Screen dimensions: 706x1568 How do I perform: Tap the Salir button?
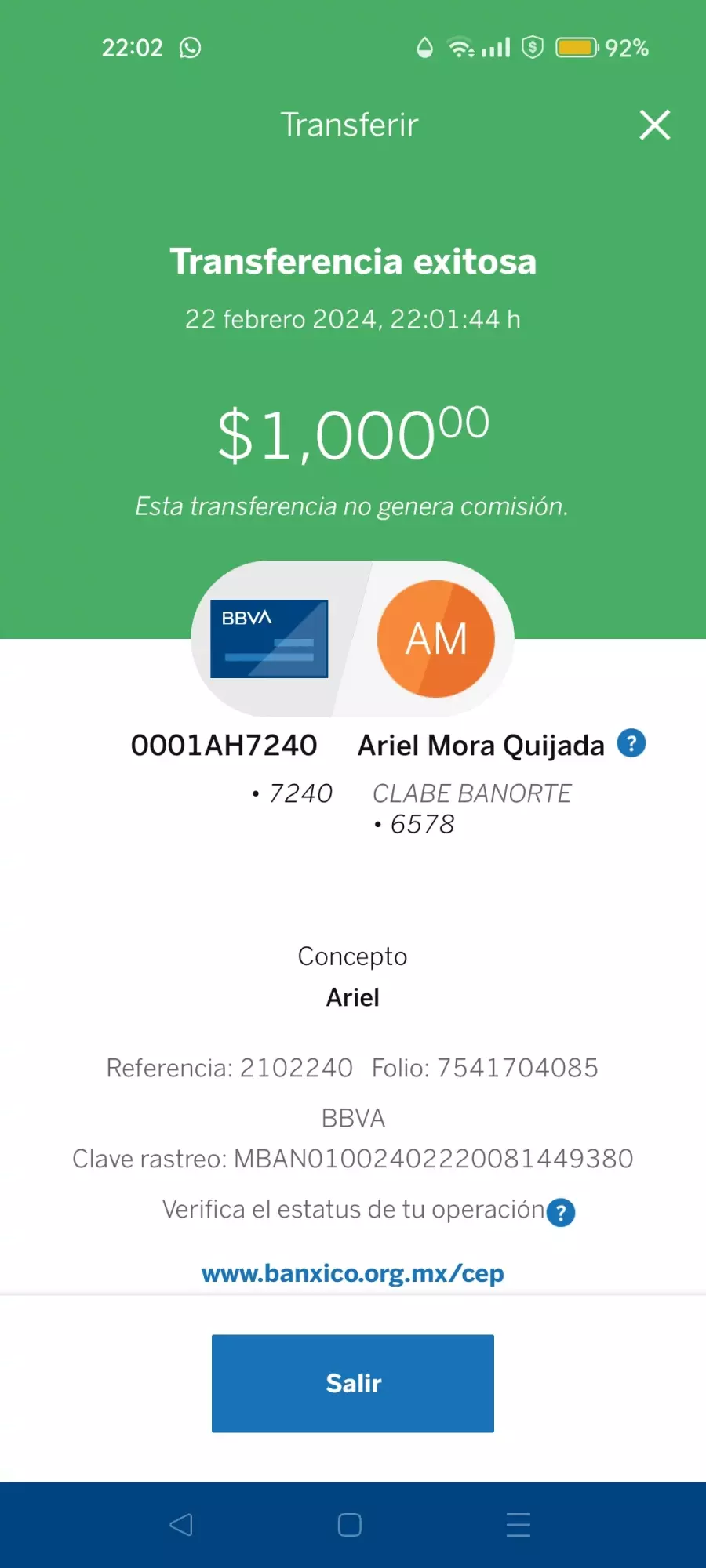[x=353, y=1384]
